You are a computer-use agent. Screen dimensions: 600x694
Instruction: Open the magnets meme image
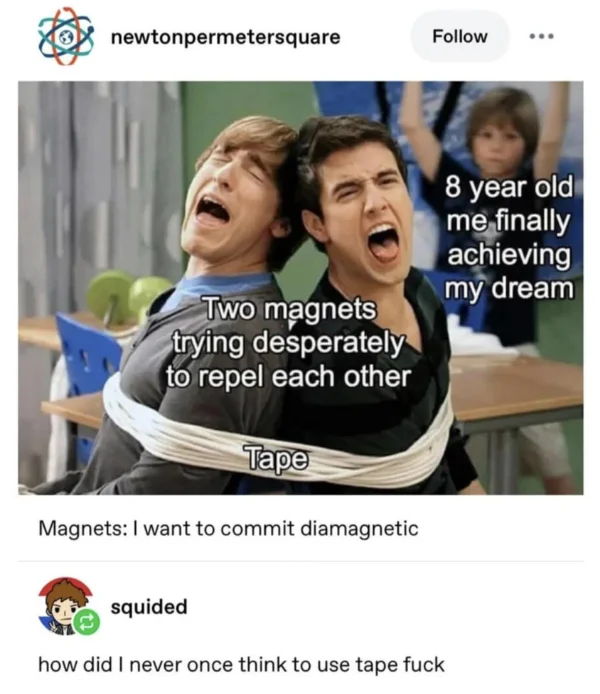click(300, 288)
